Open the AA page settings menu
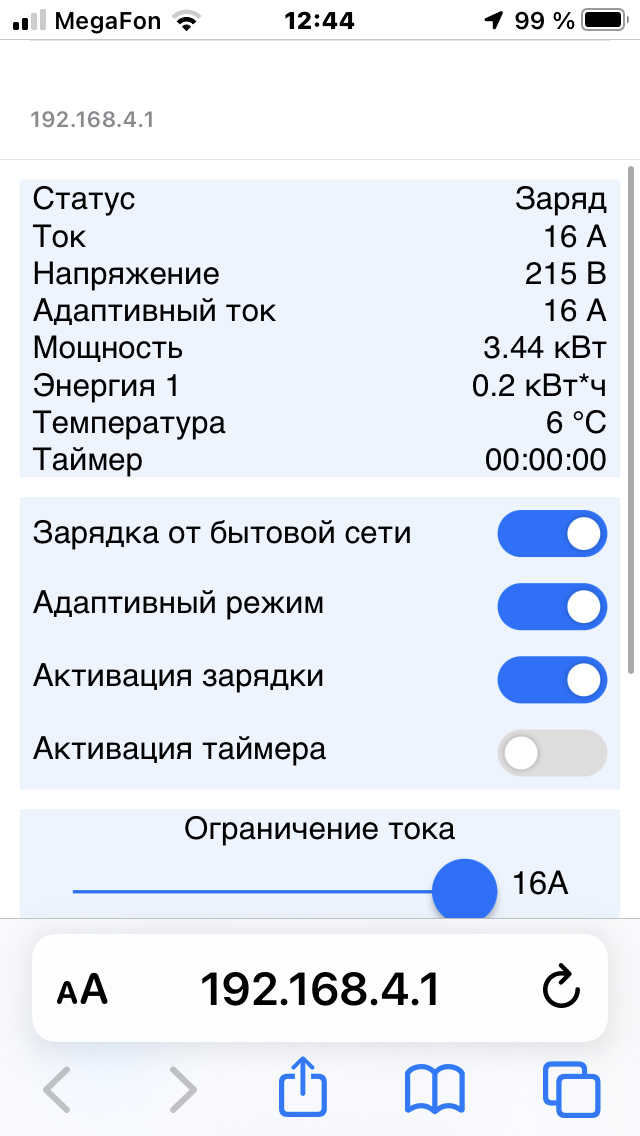Screen dimensions: 640x1136 point(82,990)
